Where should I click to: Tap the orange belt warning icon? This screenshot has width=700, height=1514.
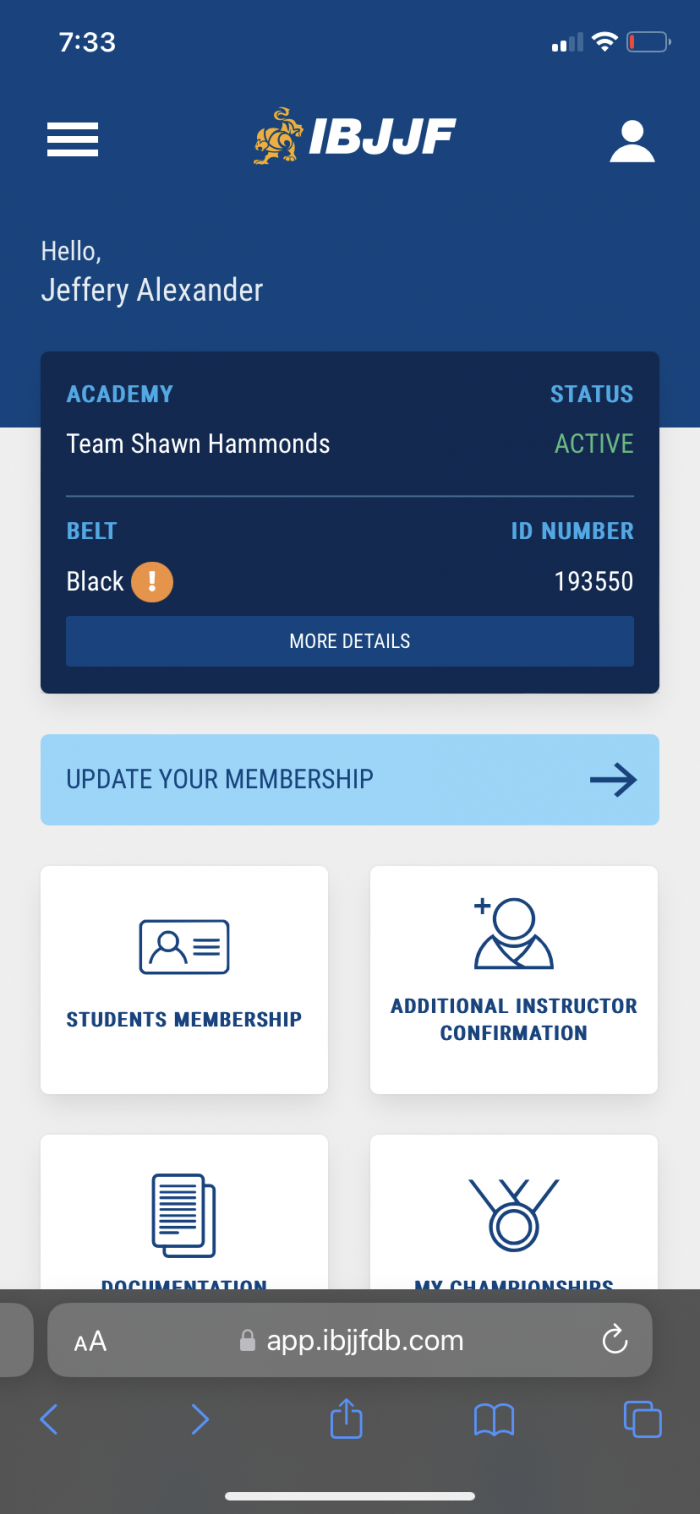click(152, 582)
